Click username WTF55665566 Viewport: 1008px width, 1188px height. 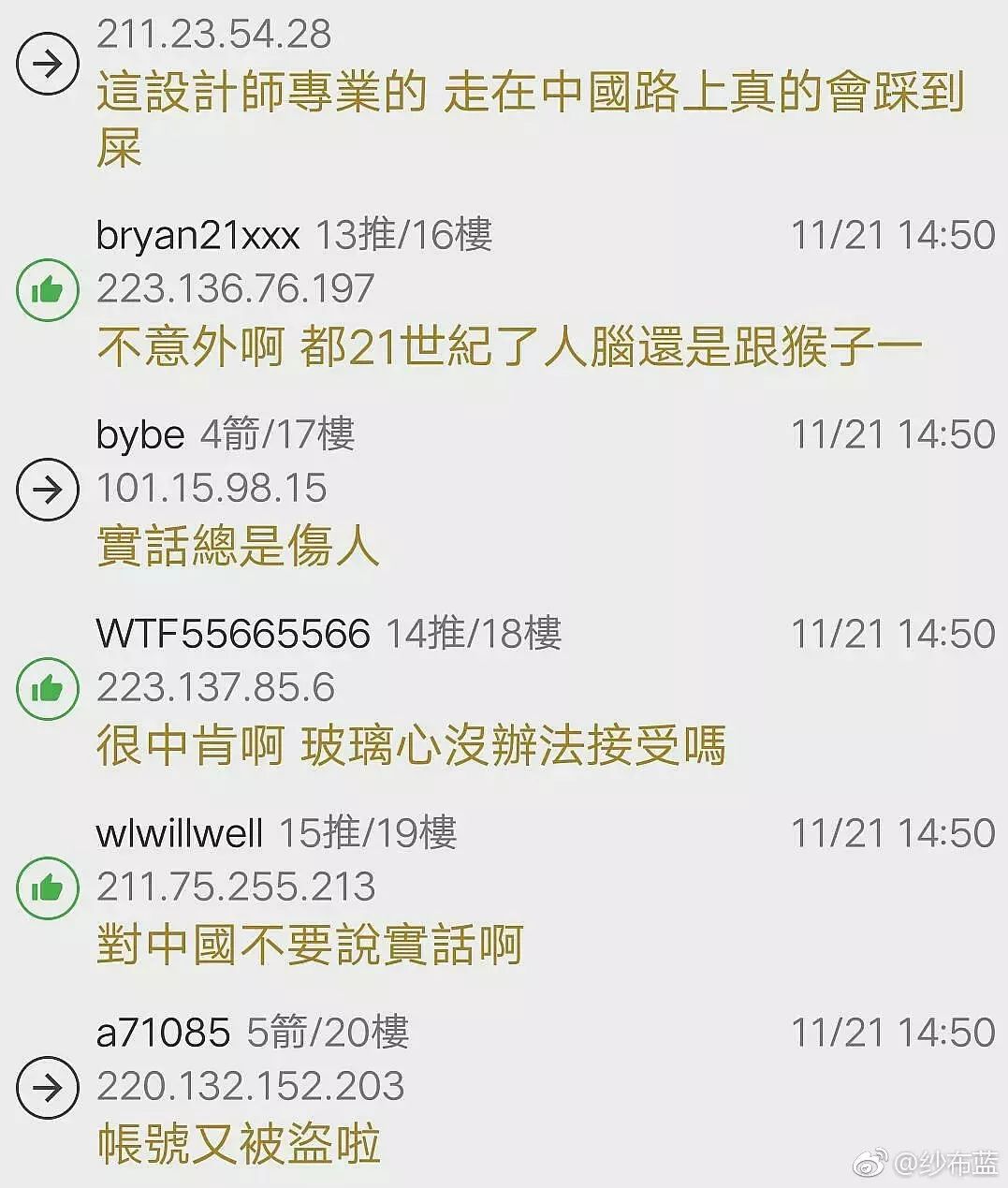click(x=234, y=632)
